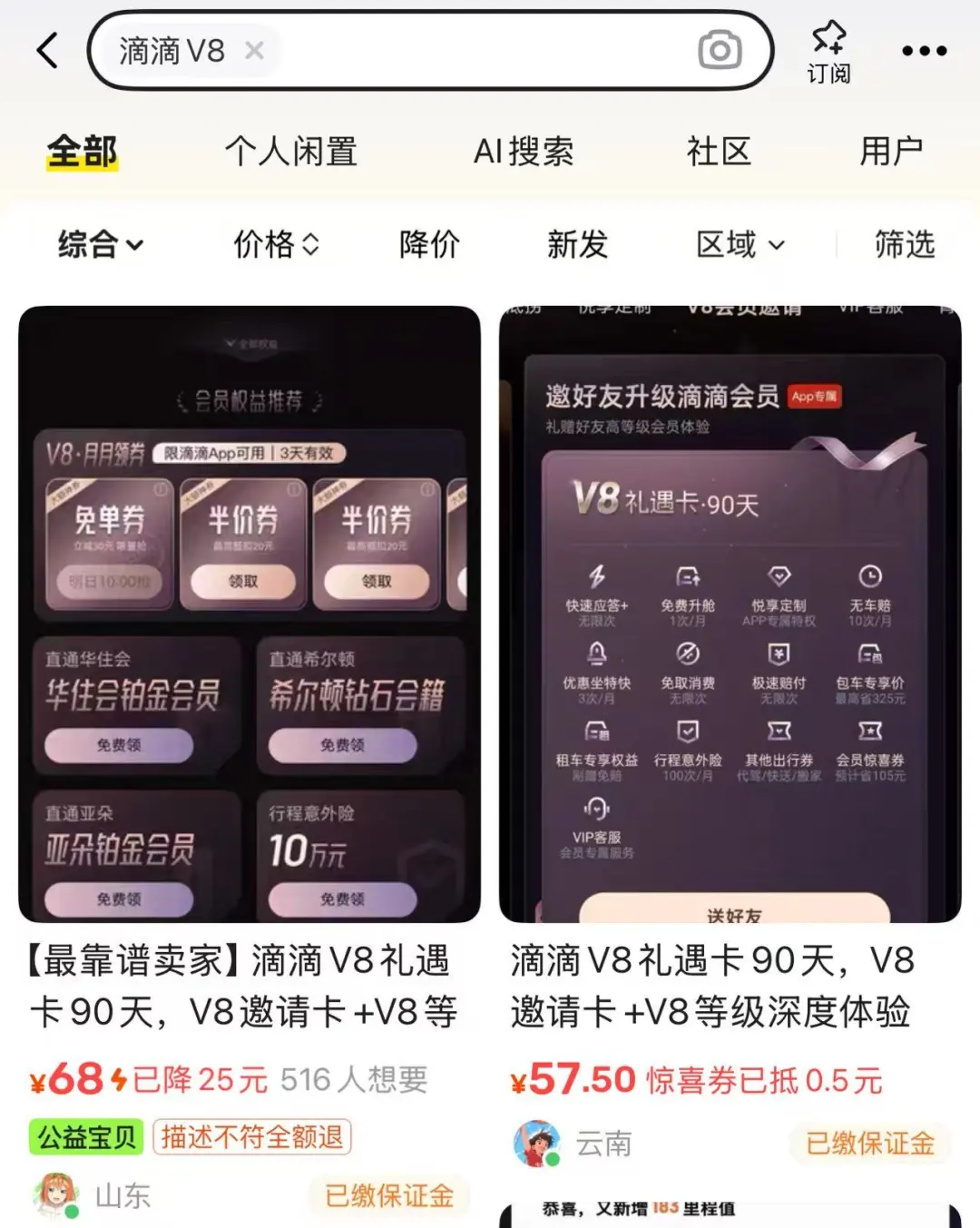This screenshot has width=980, height=1228.
Task: Open the three-dot overflow menu
Action: coord(924,51)
